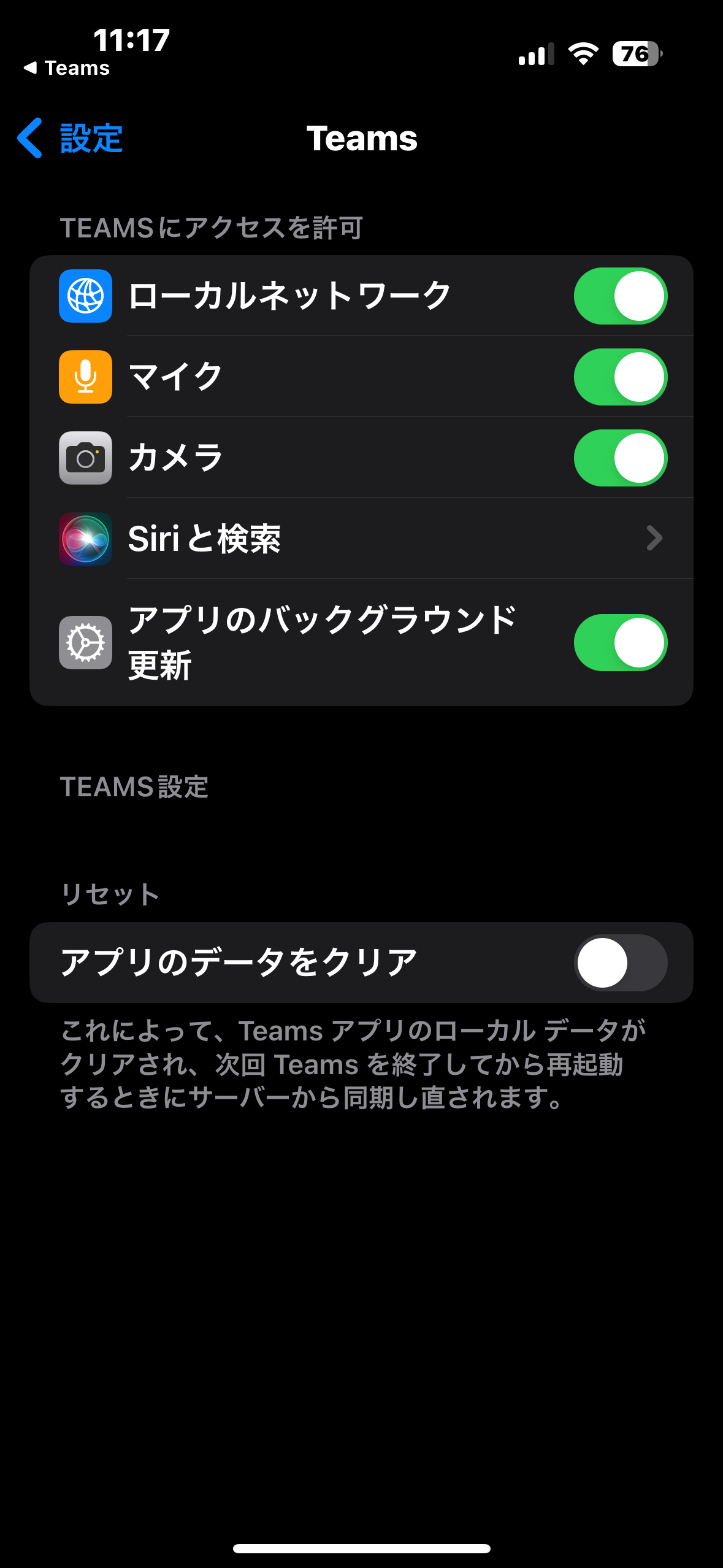Go back to 設定
The height and width of the screenshot is (1568, 723).
[70, 138]
